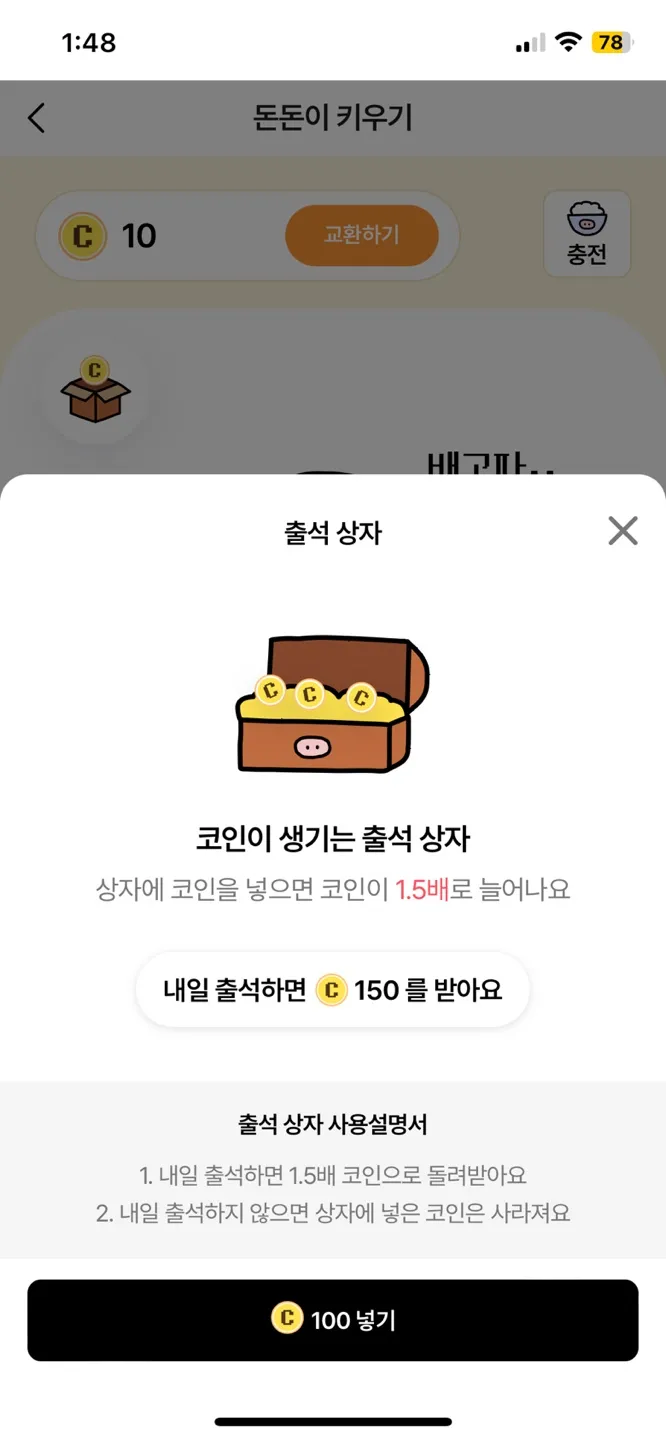Tap the 100 넣기 button
This screenshot has width=666, height=1440.
coord(332,1320)
